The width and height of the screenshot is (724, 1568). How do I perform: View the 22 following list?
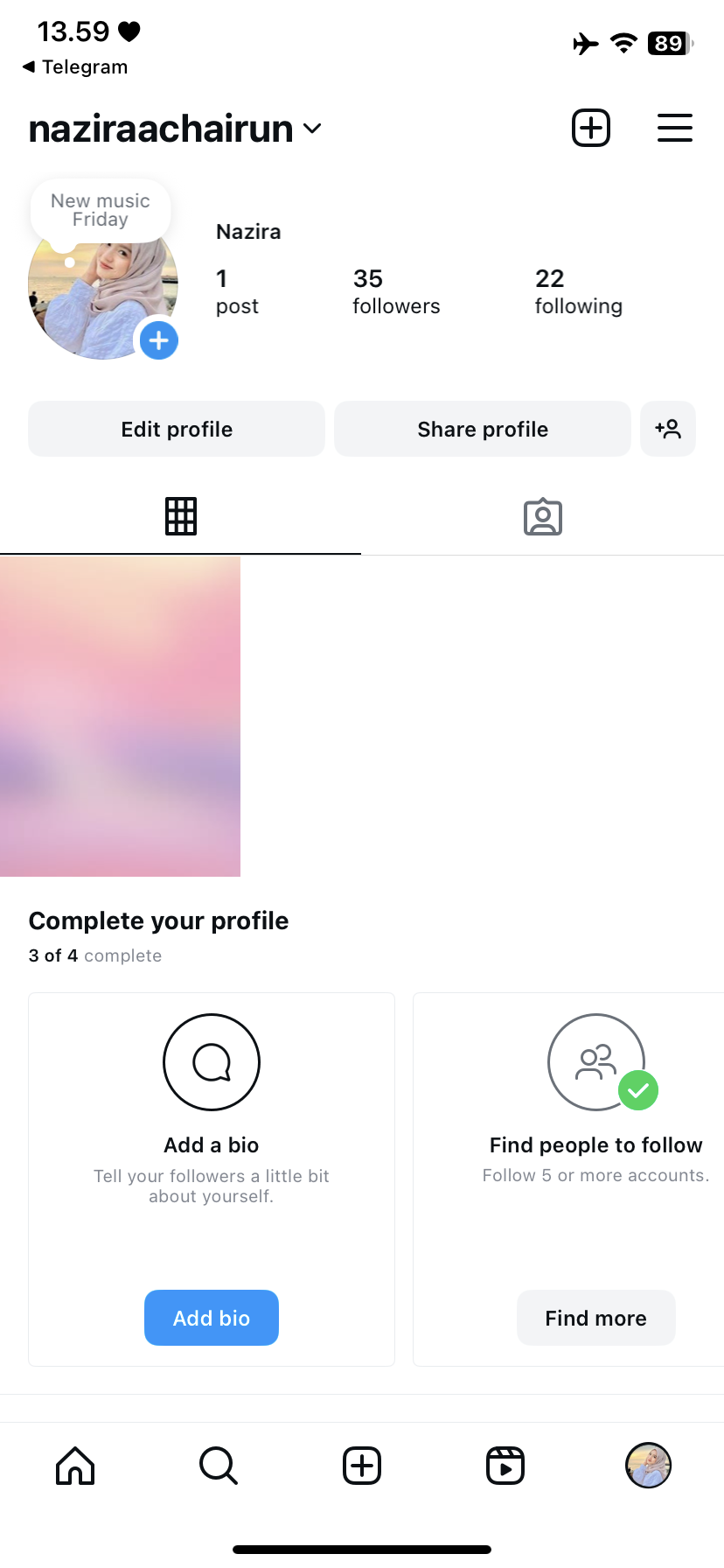[578, 291]
